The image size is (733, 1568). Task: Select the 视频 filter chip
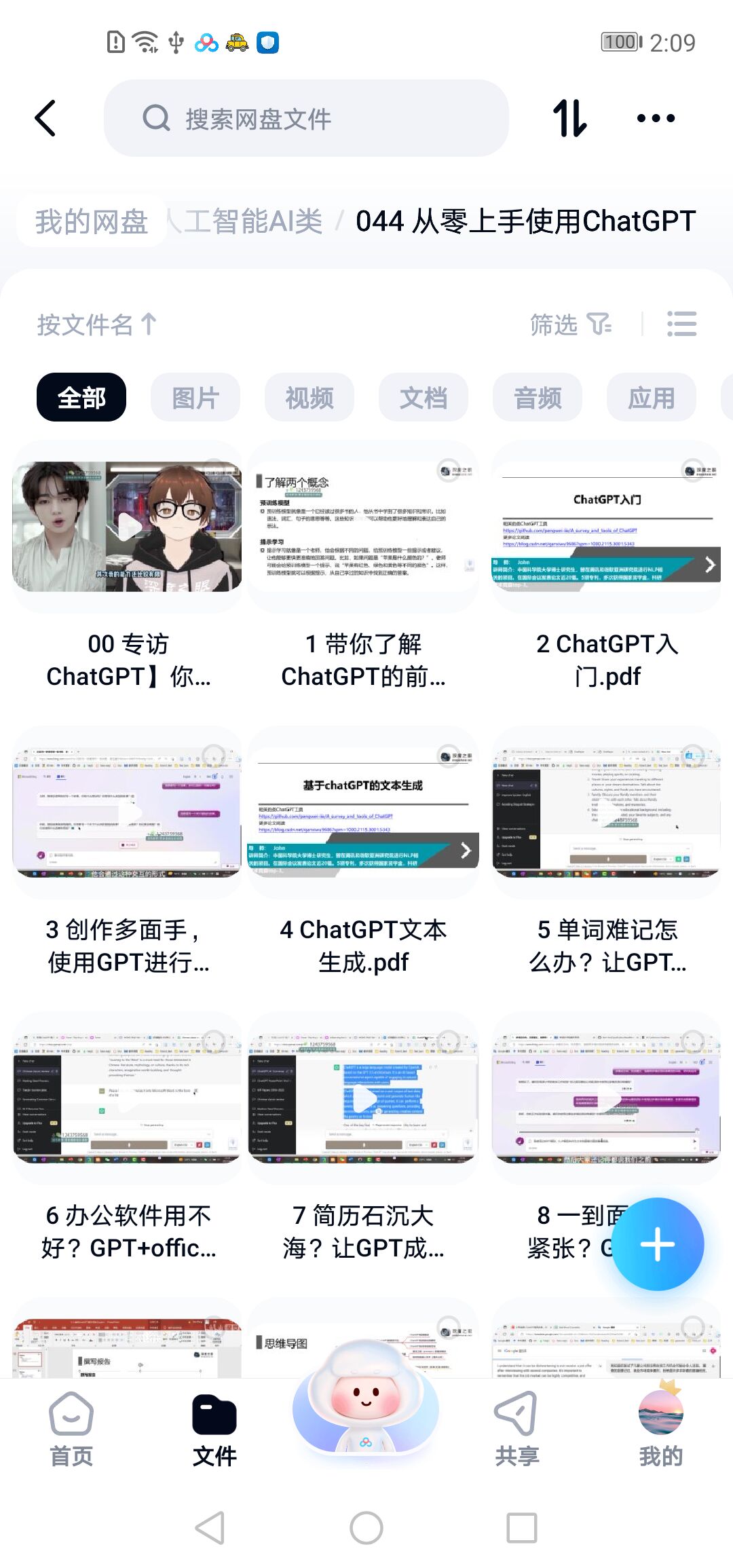click(x=309, y=398)
